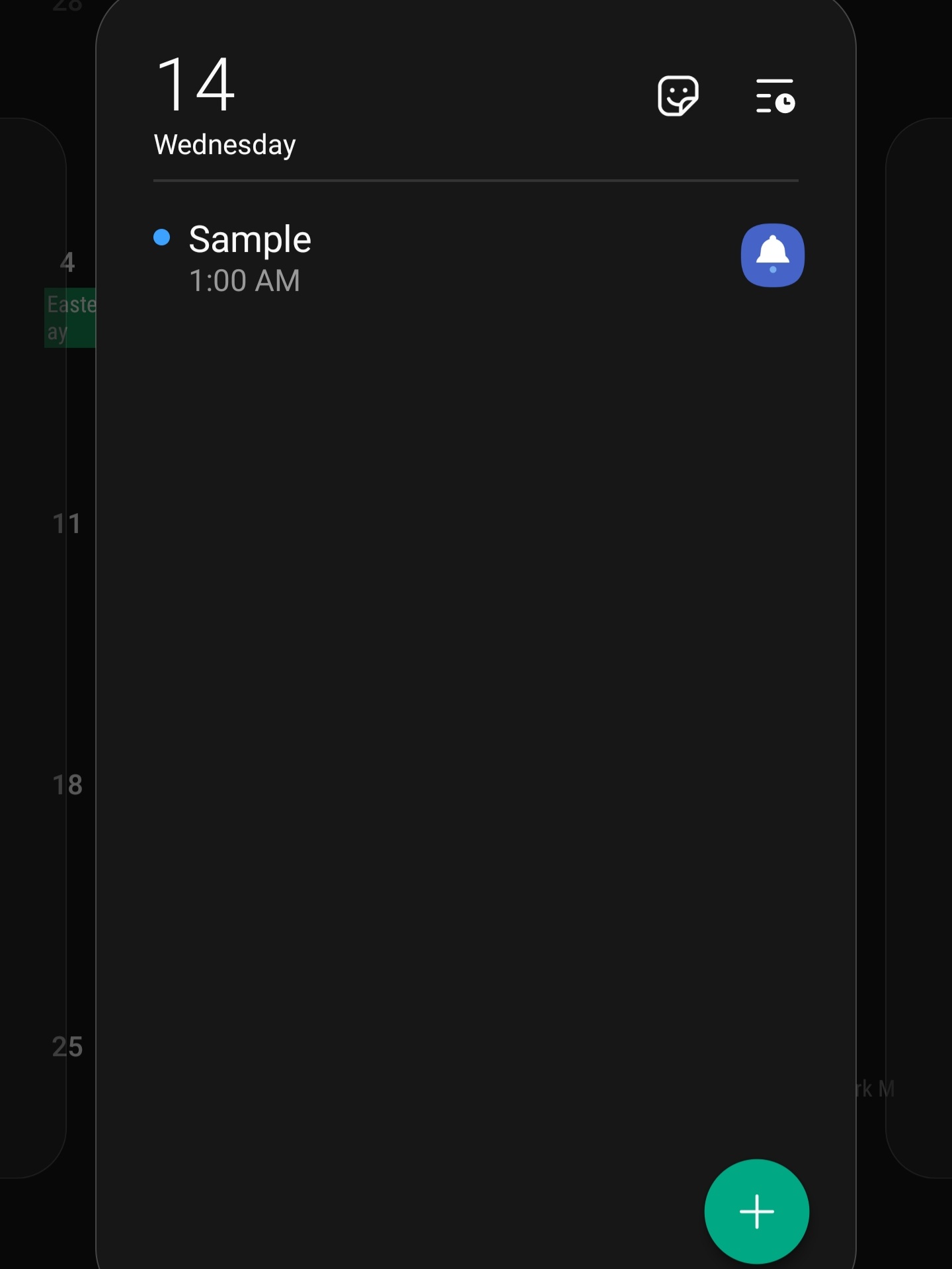Open the Sample event details
Screen dimensions: 952x1269
pyautogui.click(x=250, y=239)
